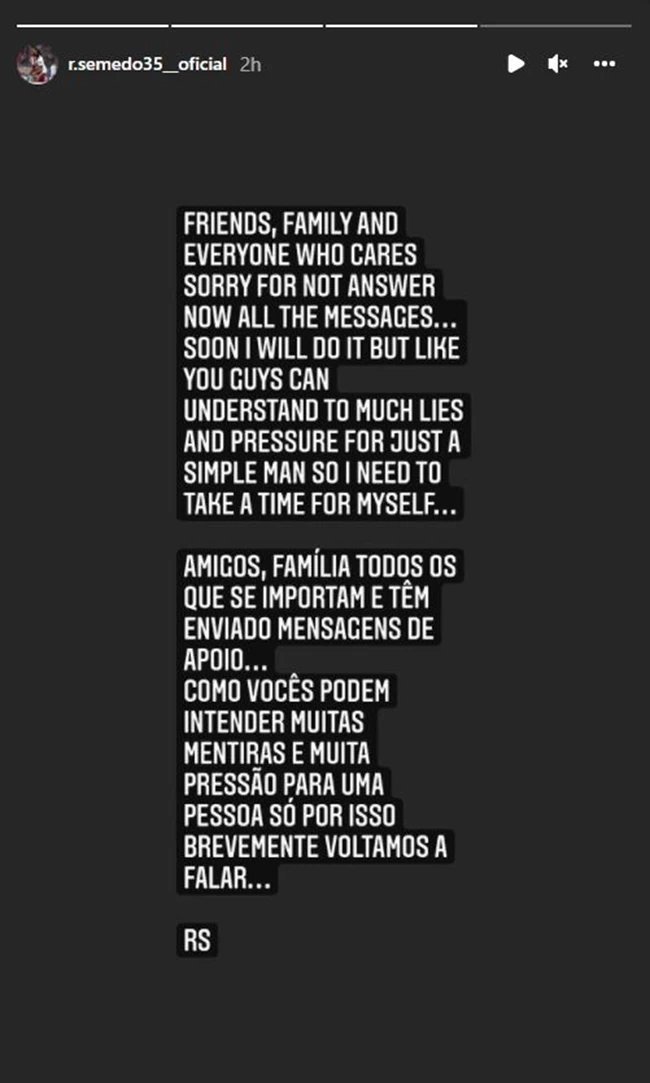Open r.semedo35__oficial's profile picture
The height and width of the screenshot is (1083, 650).
(x=36, y=64)
